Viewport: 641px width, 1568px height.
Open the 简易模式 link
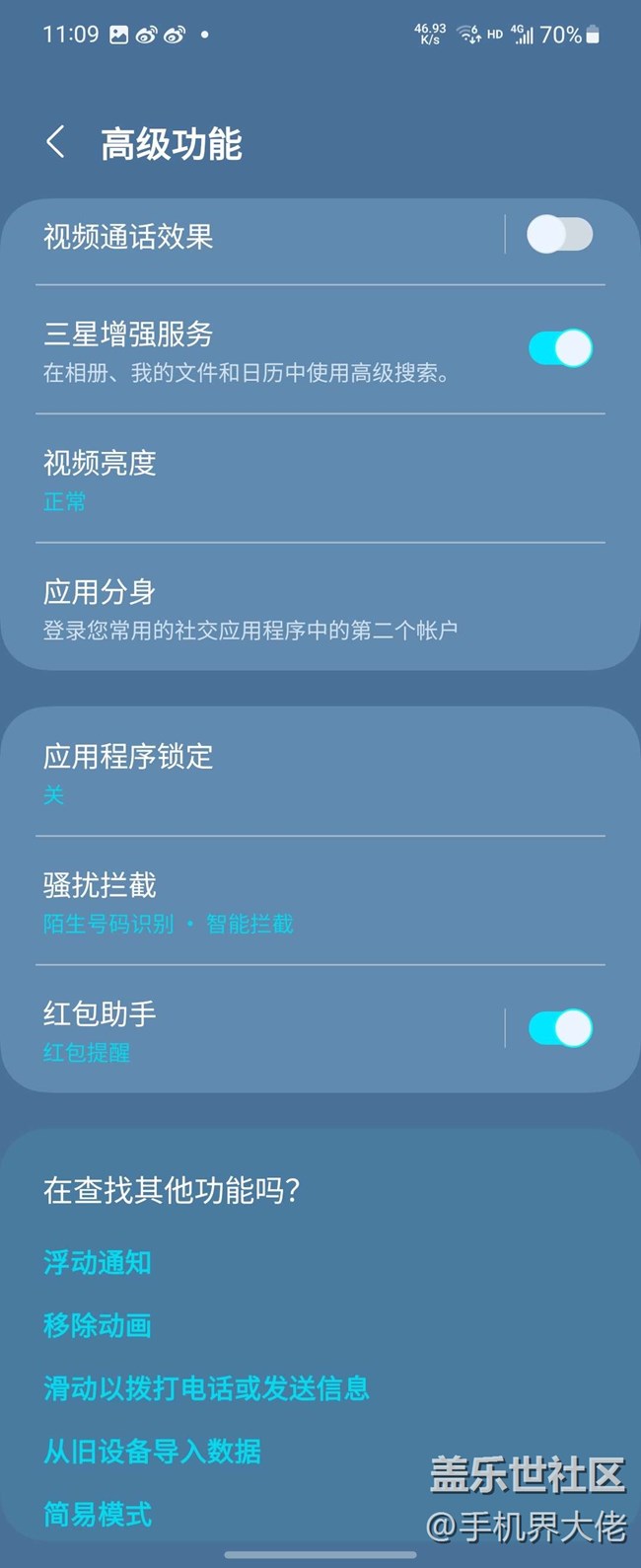(x=98, y=1514)
